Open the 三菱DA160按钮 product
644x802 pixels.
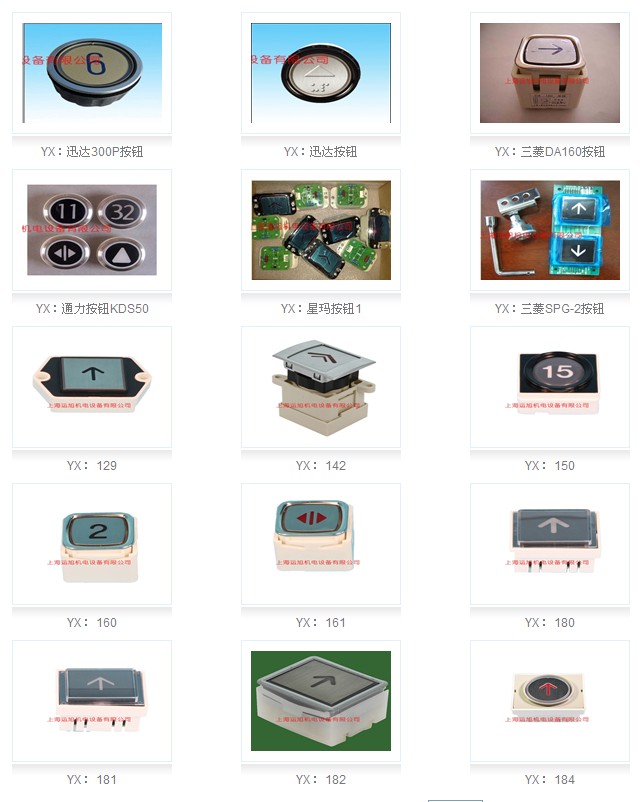click(550, 73)
